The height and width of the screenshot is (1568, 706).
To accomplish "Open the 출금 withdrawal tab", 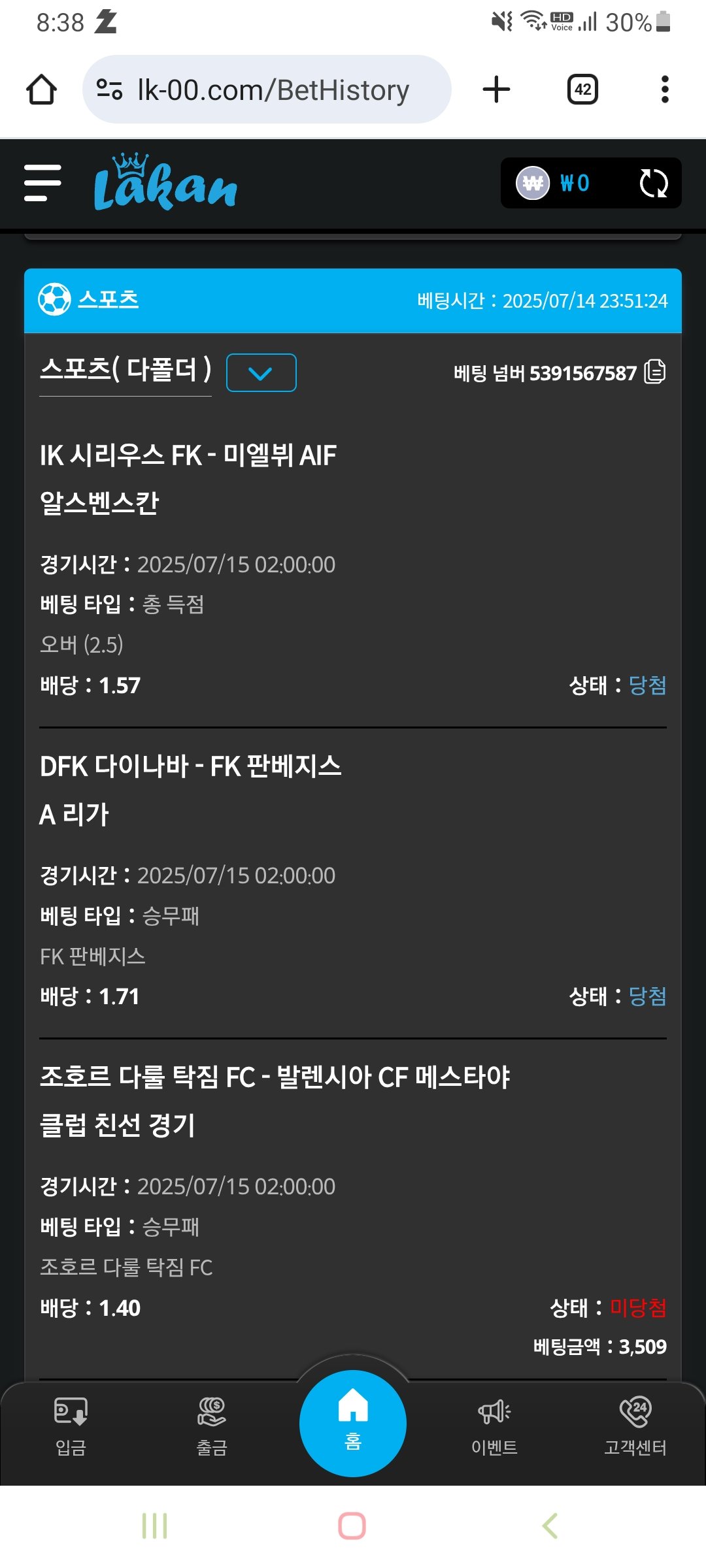I will point(211,1428).
